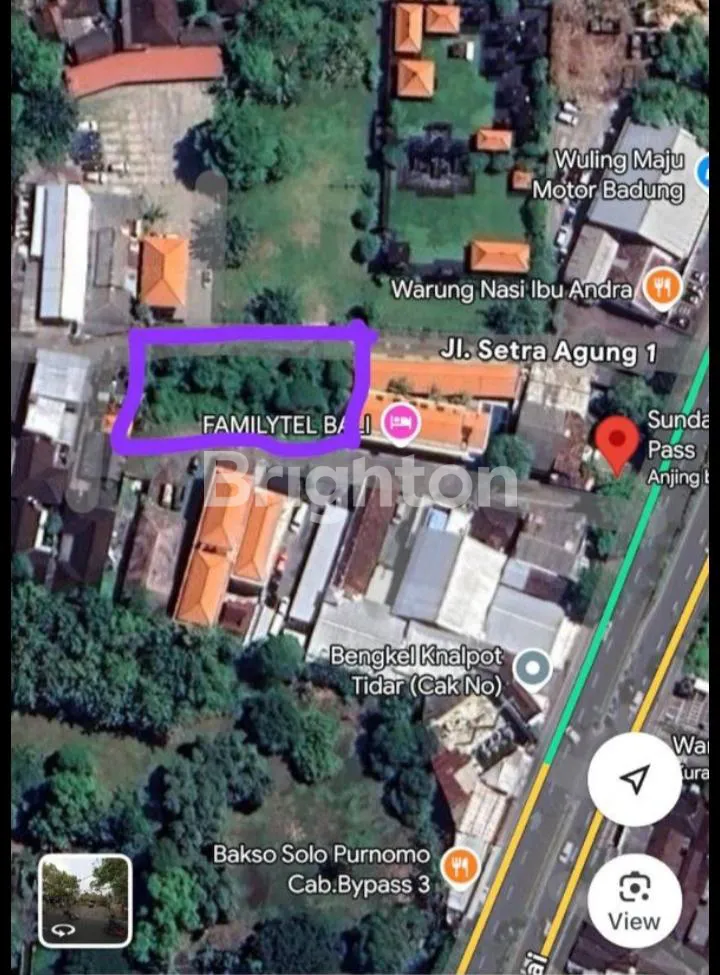Image resolution: width=720 pixels, height=975 pixels.
Task: Center the map on my location
Action: pos(635,779)
